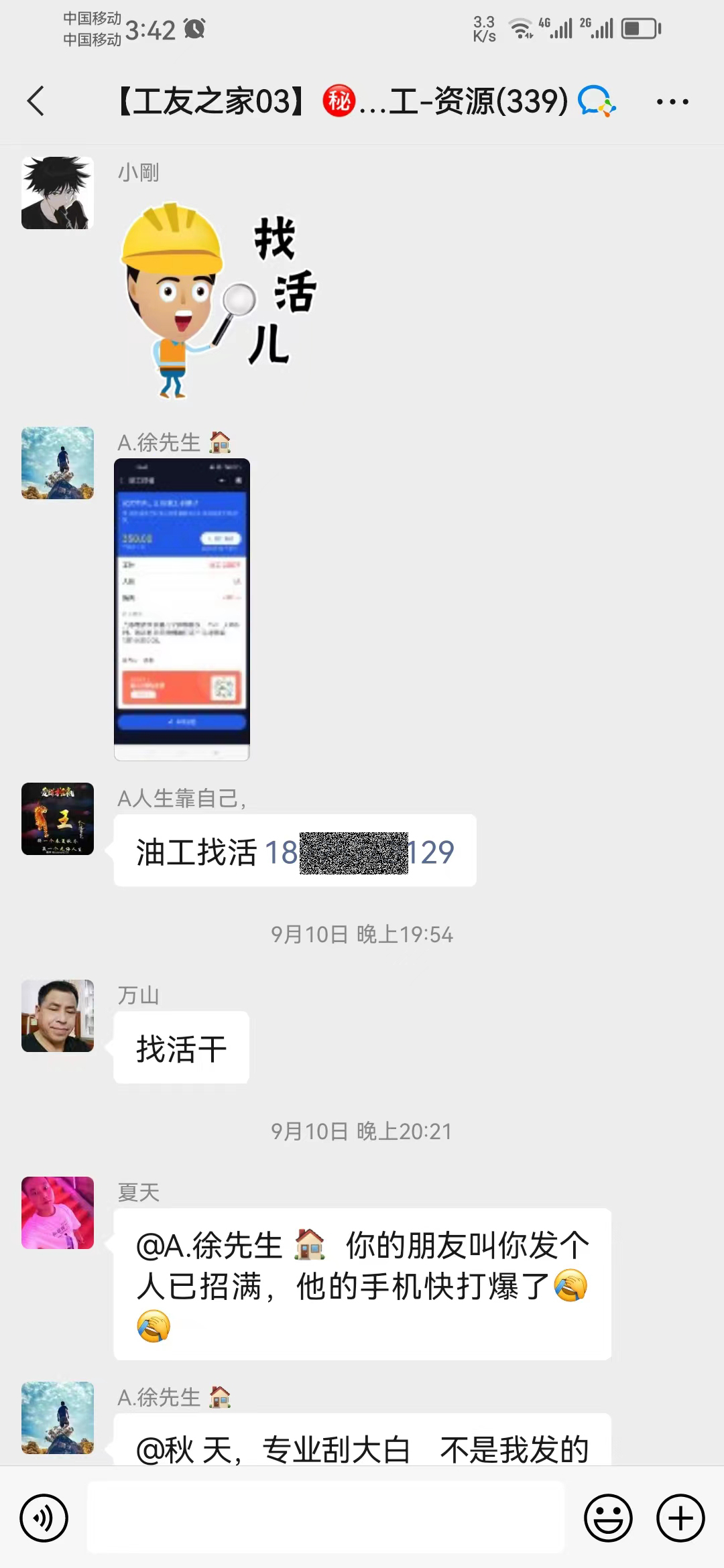
Task: Open A.徐先生's avatar above the screenshot image
Action: pyautogui.click(x=58, y=463)
